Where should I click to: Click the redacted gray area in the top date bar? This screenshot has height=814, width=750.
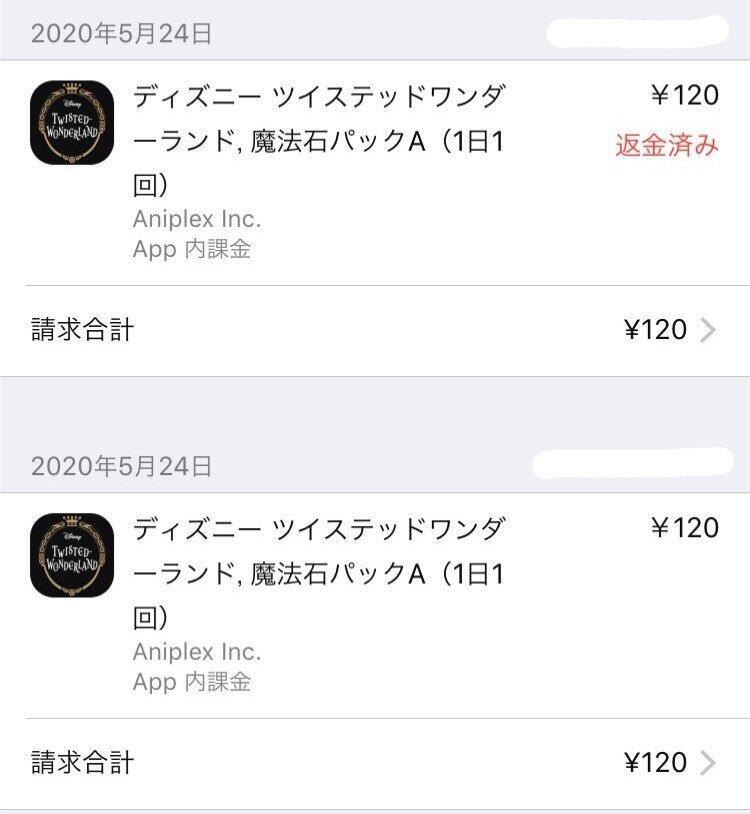click(635, 30)
